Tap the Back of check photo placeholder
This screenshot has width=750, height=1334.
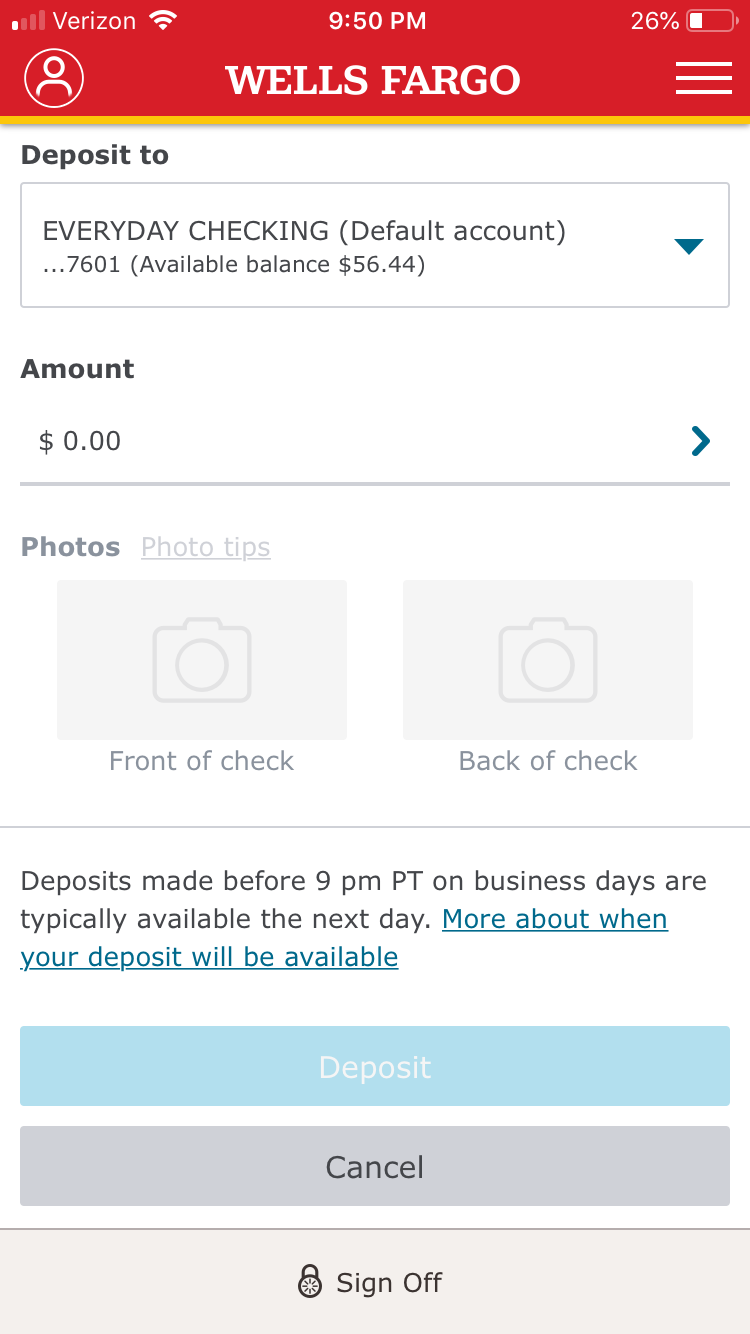click(547, 660)
